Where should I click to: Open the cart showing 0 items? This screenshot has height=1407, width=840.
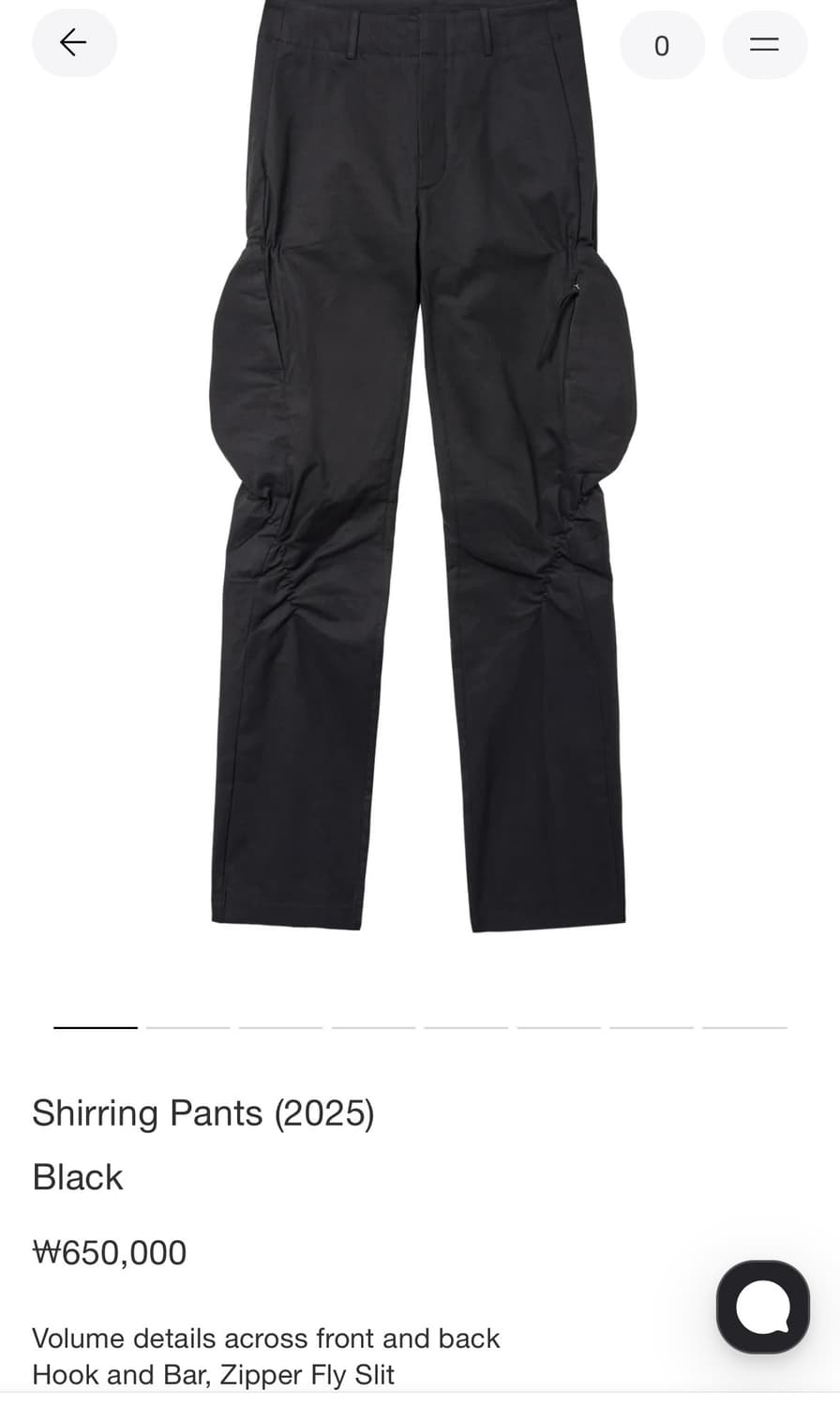662,45
